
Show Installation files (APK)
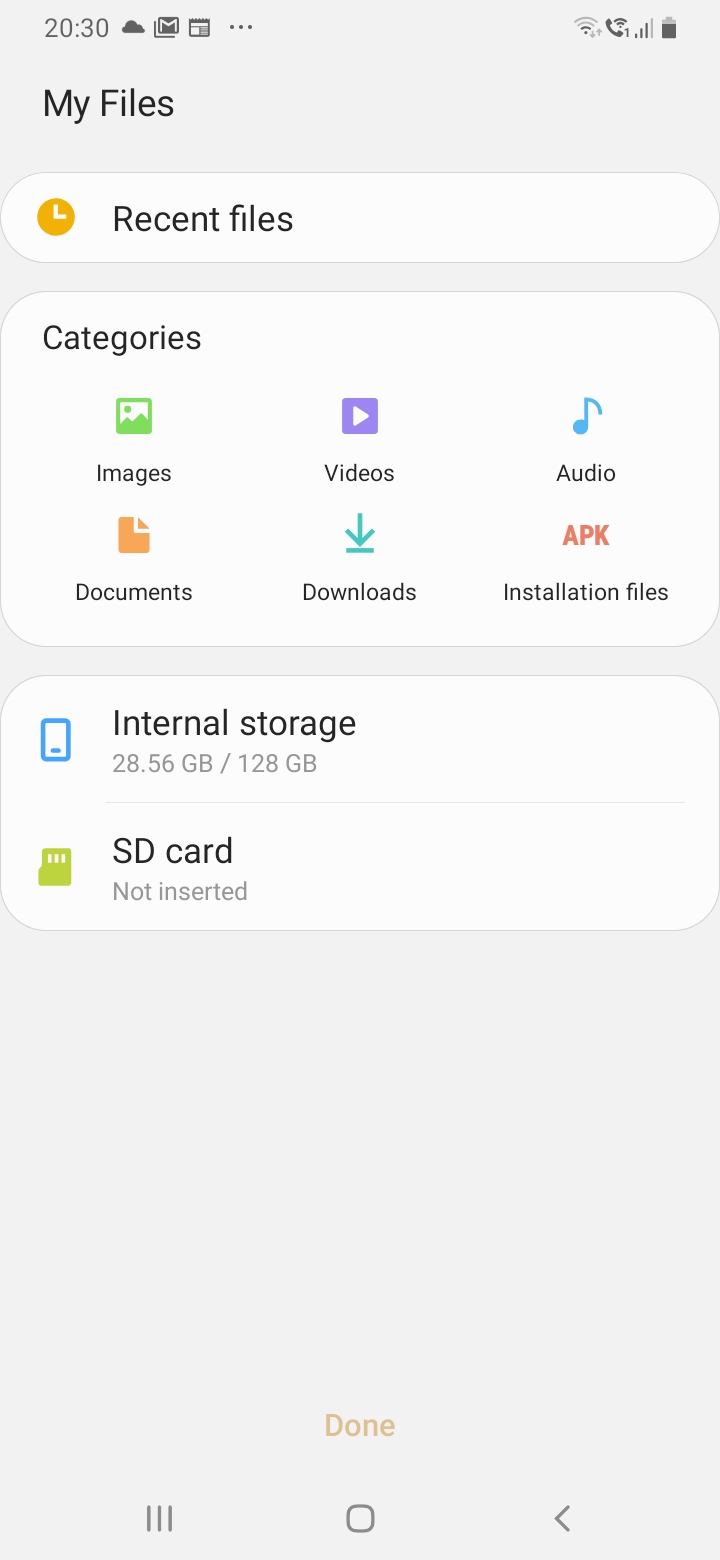click(586, 558)
